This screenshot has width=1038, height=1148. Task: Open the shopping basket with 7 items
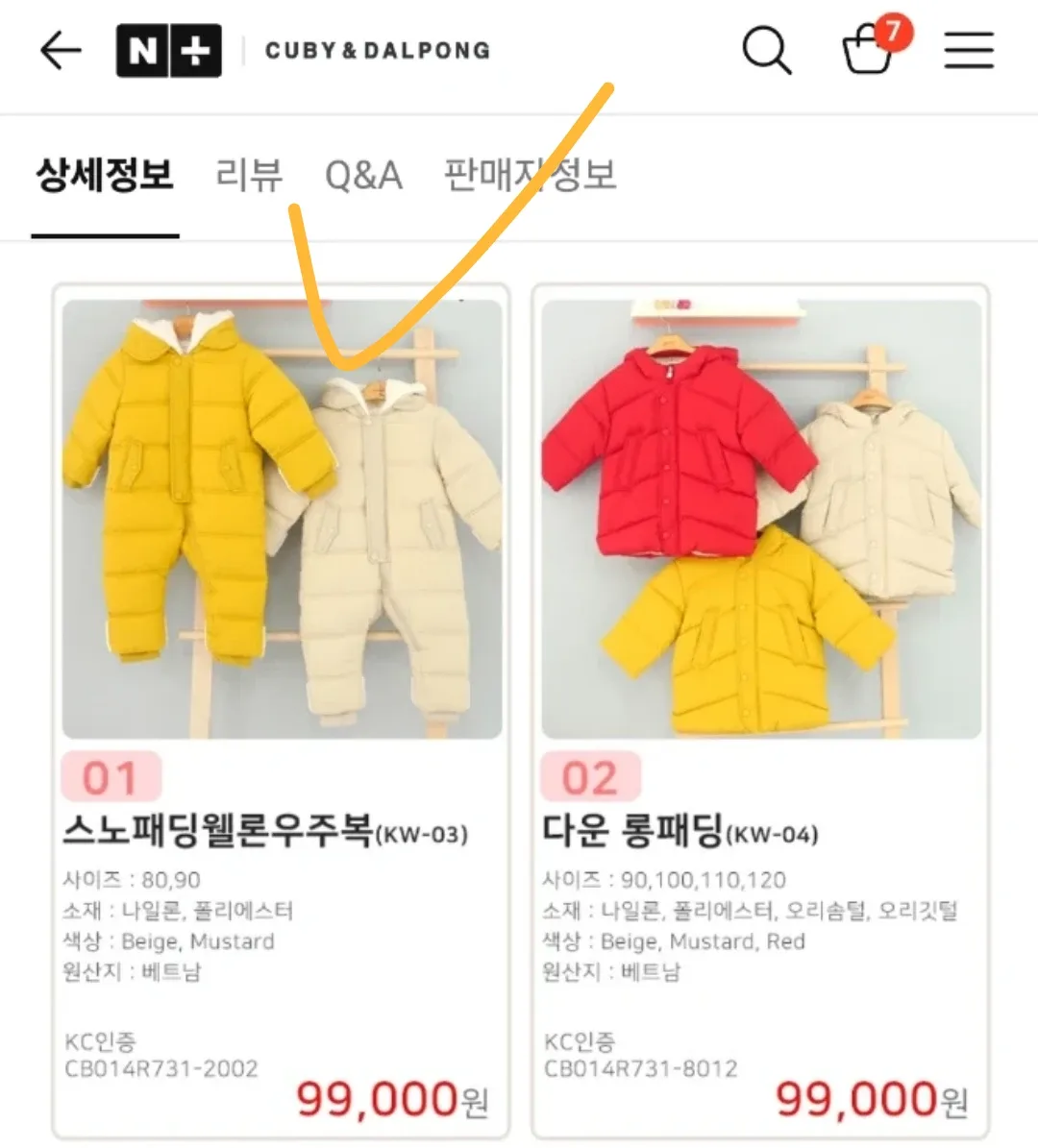[x=869, y=50]
